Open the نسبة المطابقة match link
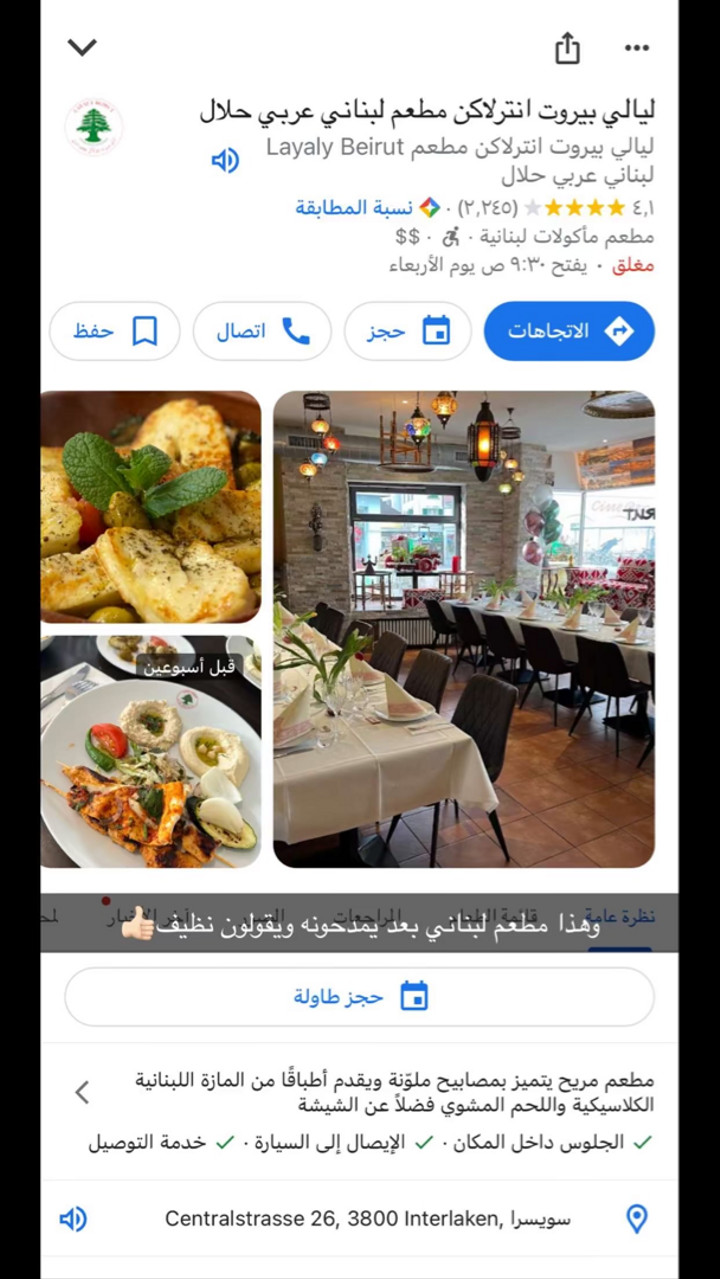The width and height of the screenshot is (720, 1279). [353, 208]
